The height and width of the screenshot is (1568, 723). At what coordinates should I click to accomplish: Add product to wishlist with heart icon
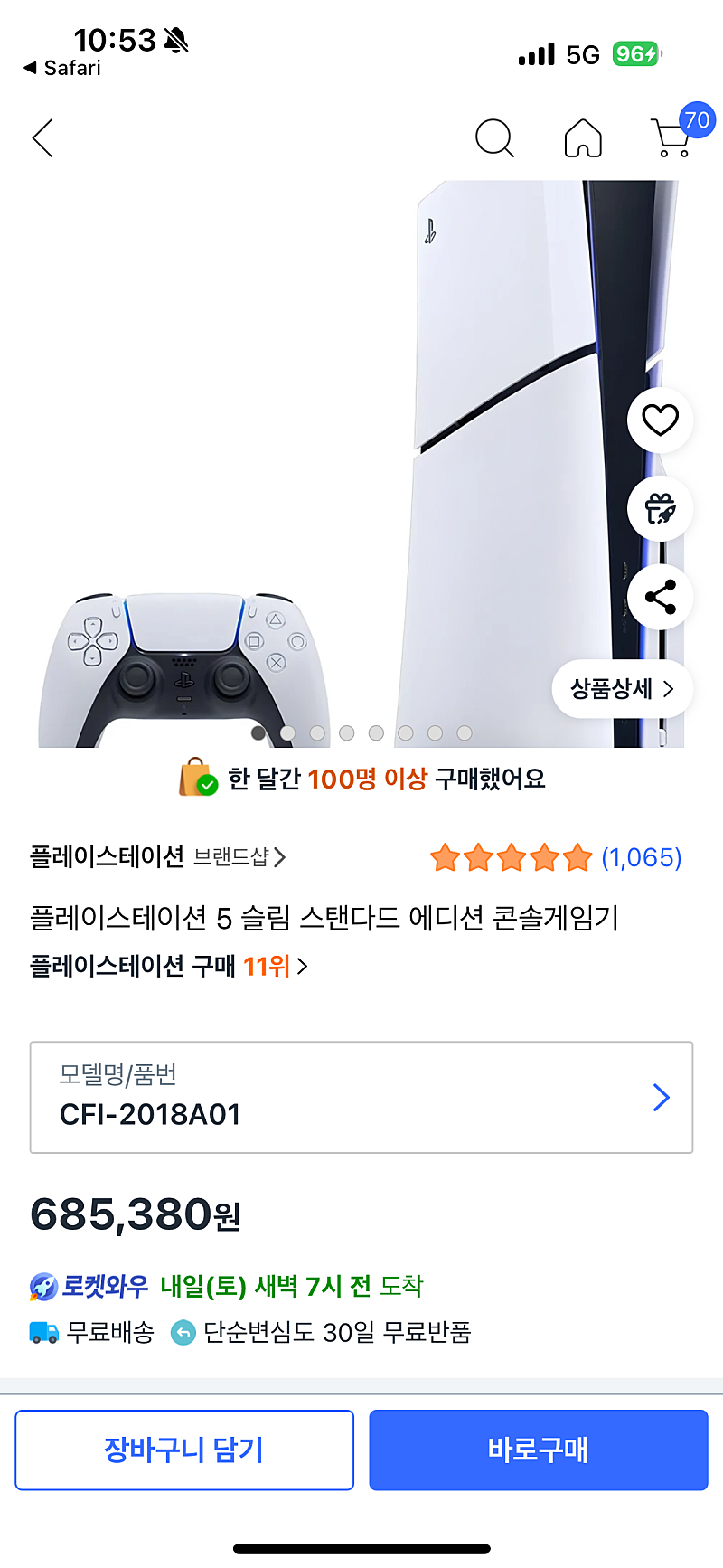[x=661, y=420]
